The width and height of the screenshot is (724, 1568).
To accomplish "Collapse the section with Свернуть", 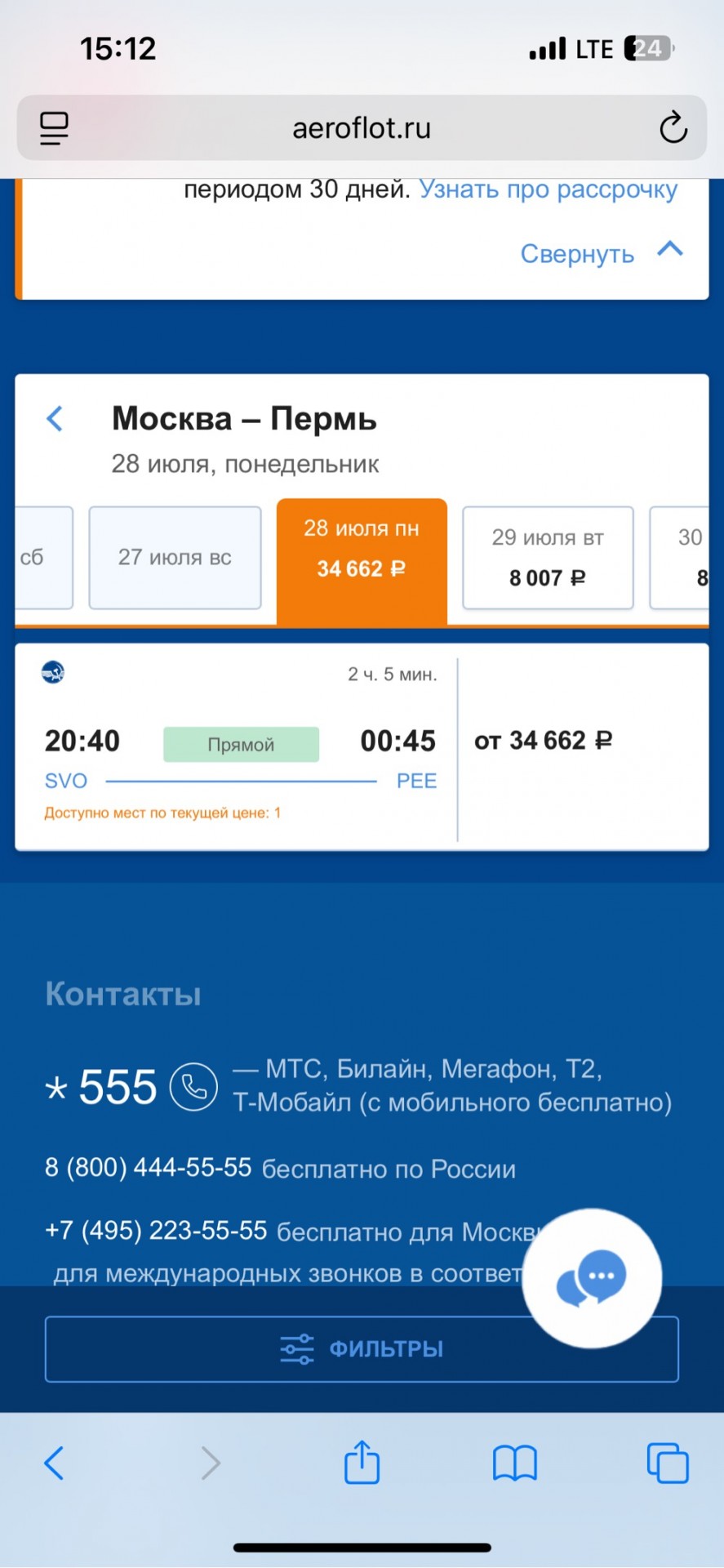I will click(x=602, y=253).
